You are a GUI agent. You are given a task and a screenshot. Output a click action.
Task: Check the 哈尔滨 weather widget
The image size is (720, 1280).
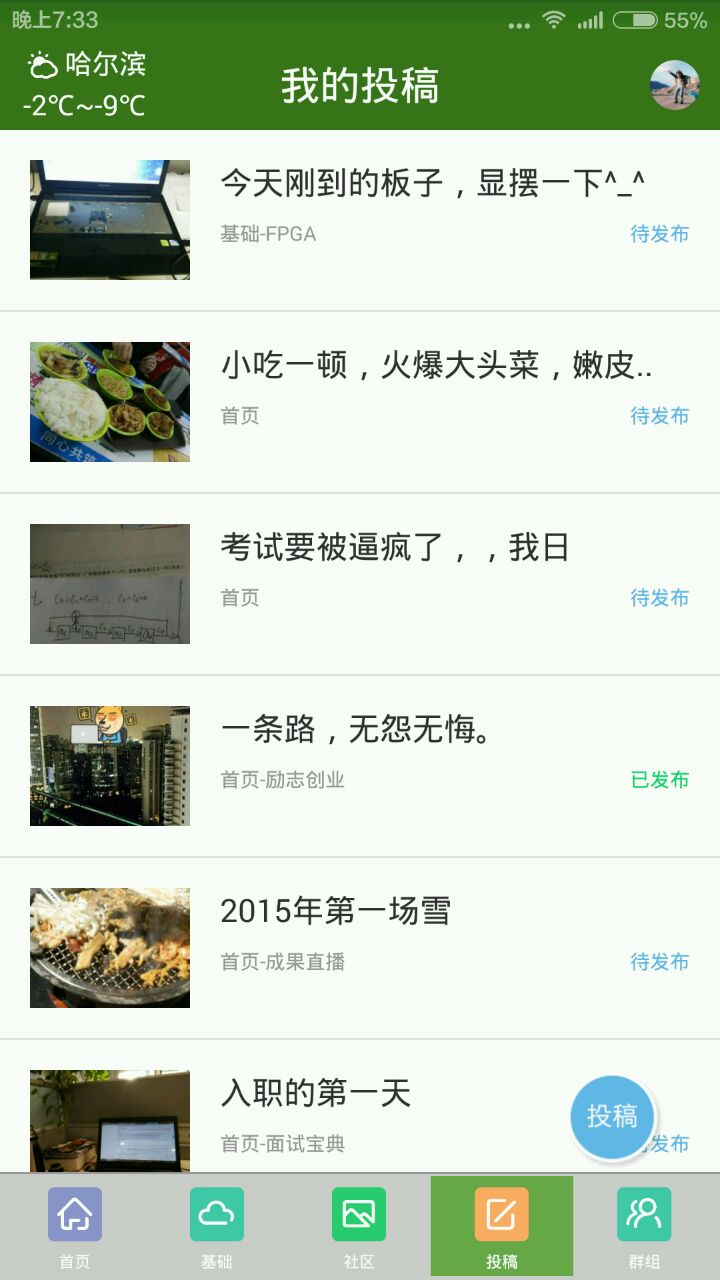point(85,85)
